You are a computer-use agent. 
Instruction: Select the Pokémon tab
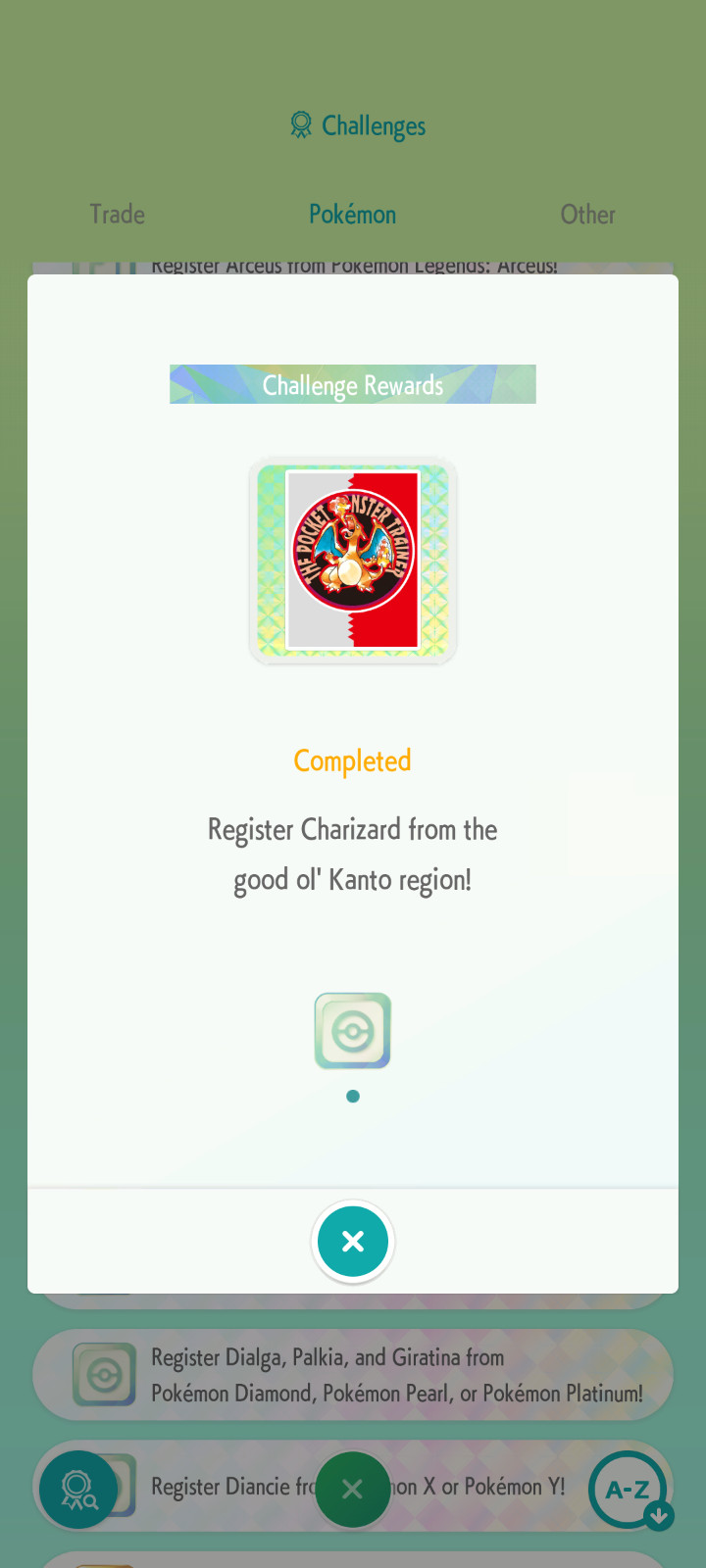[x=353, y=215]
